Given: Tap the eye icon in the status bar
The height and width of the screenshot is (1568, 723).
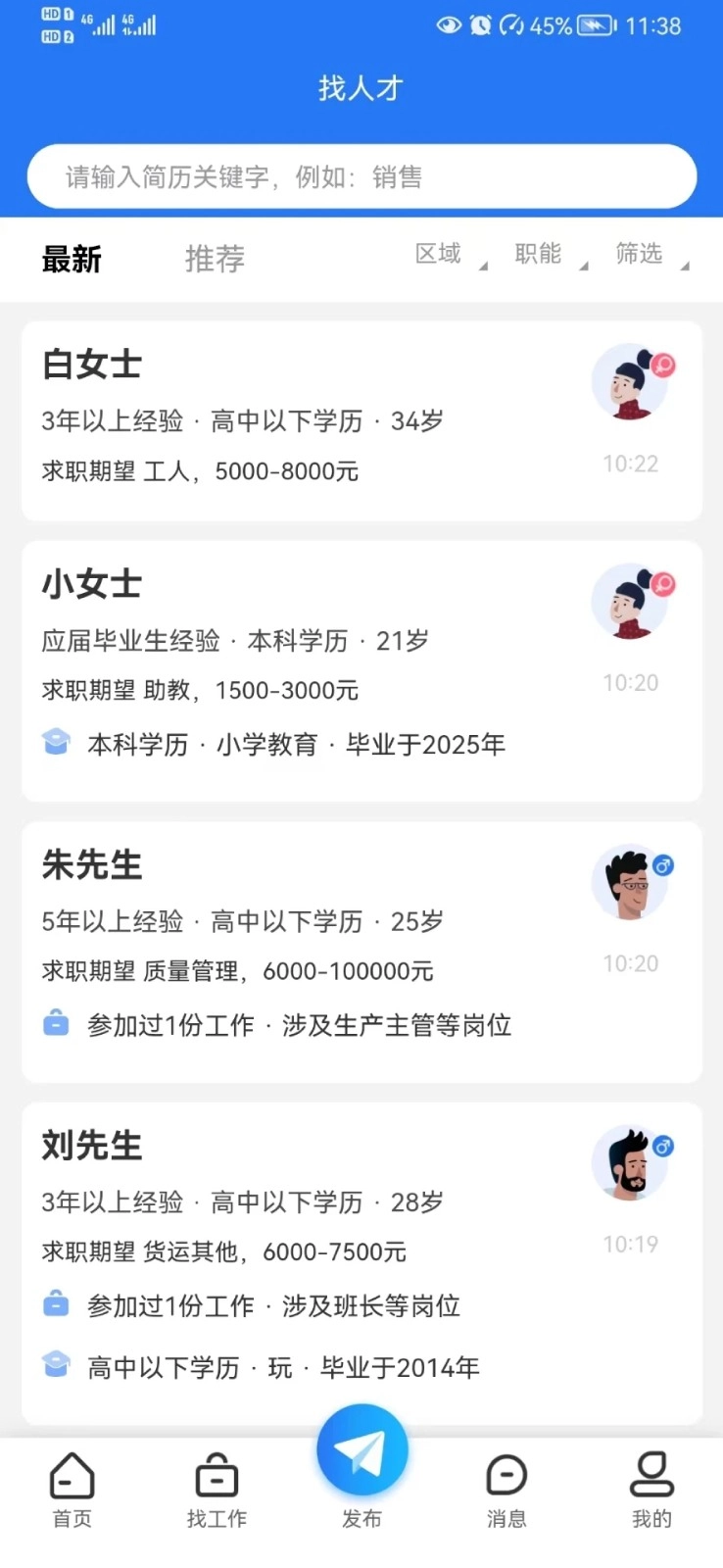Looking at the screenshot, I should (449, 26).
